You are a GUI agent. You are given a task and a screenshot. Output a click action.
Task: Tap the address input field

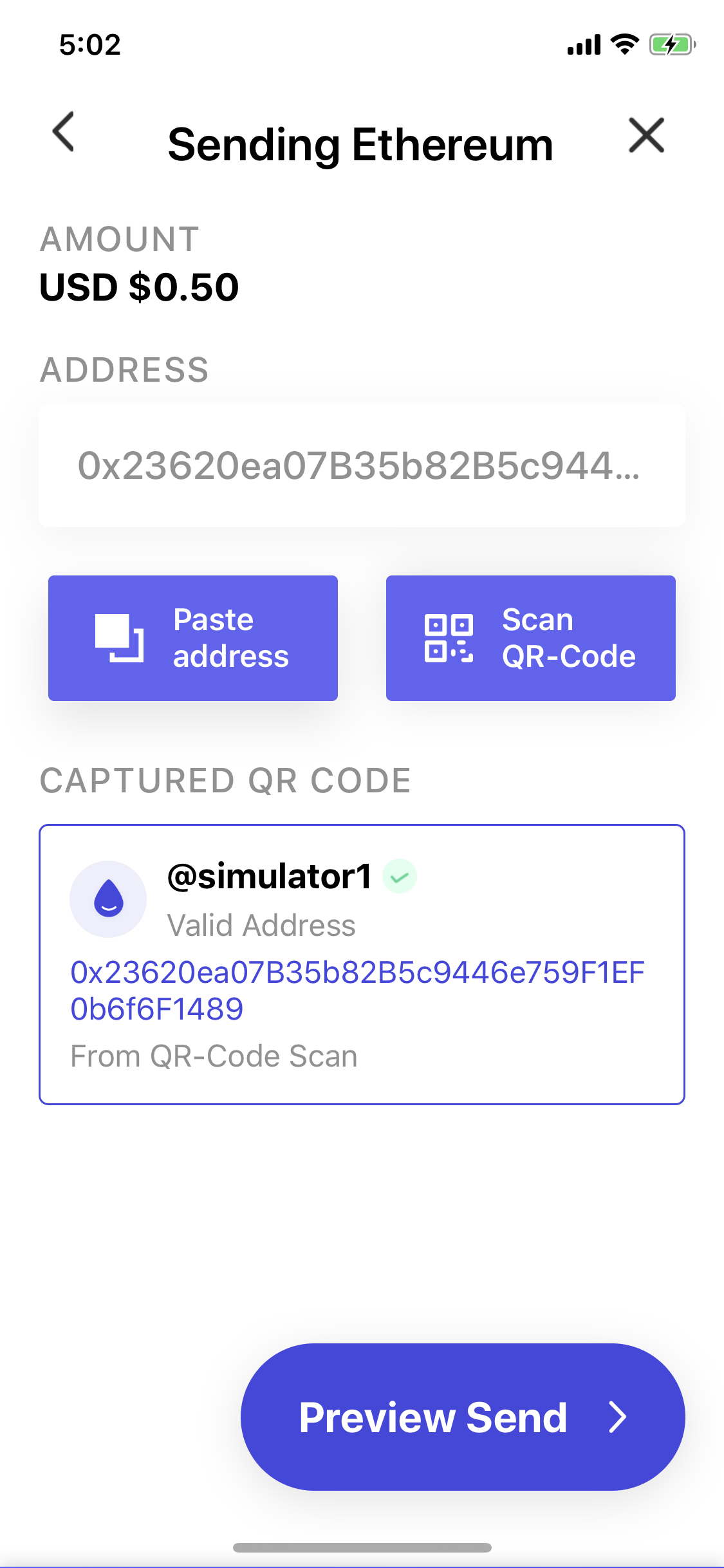[x=362, y=465]
